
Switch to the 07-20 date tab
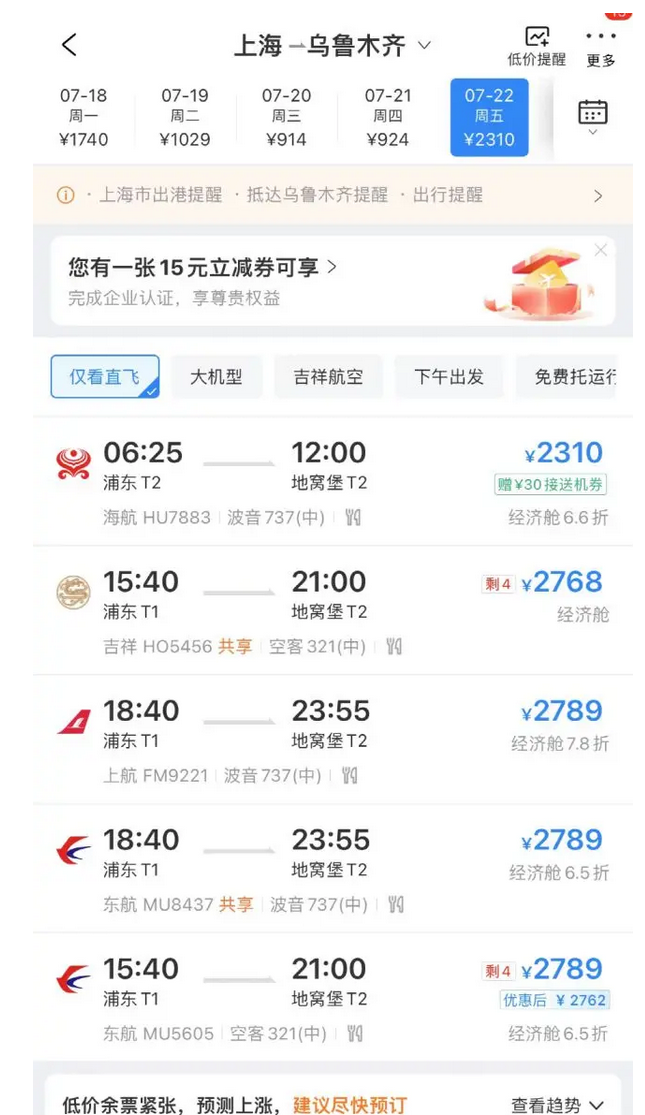point(287,117)
